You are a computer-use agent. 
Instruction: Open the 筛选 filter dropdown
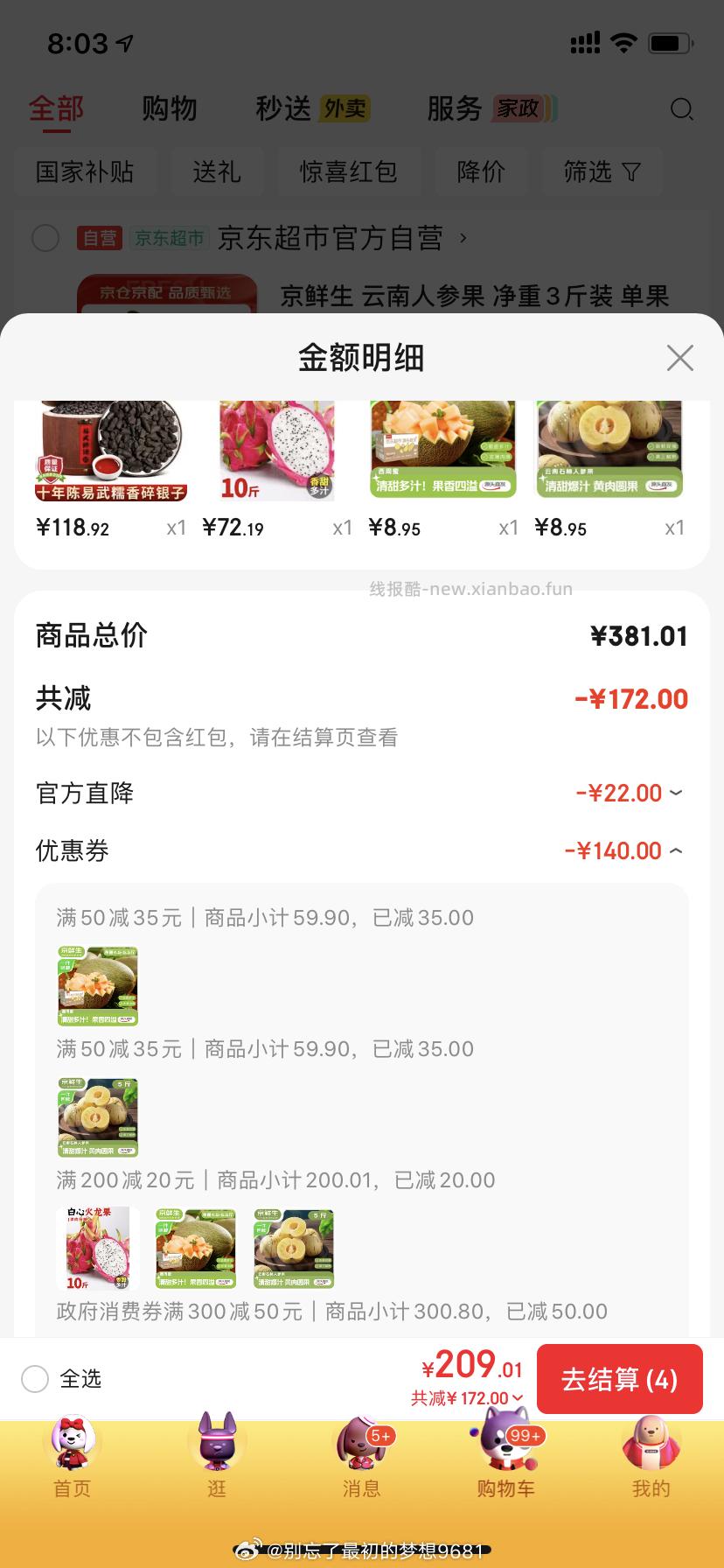pos(602,172)
